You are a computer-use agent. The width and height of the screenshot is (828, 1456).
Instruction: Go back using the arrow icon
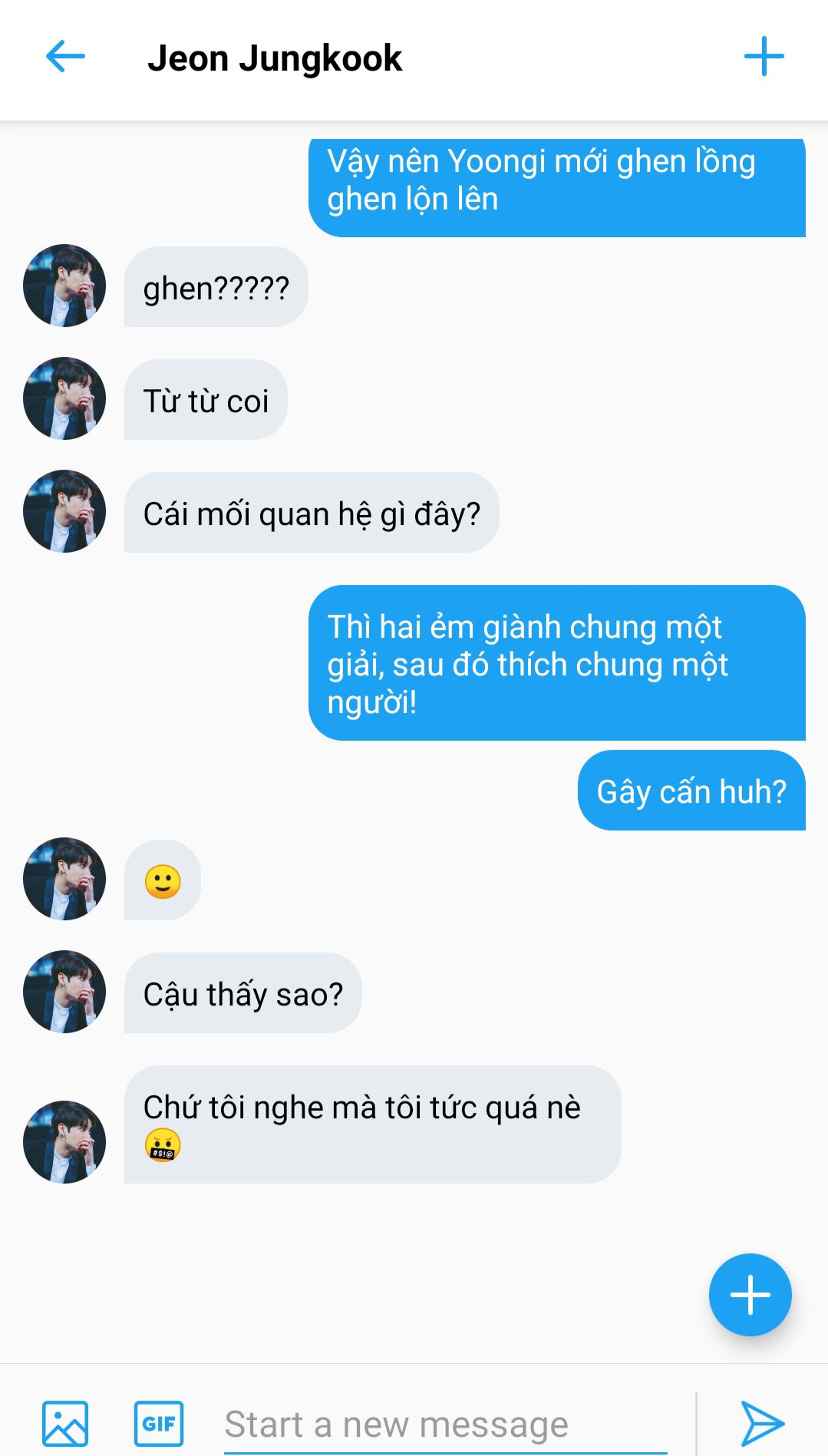pos(65,57)
